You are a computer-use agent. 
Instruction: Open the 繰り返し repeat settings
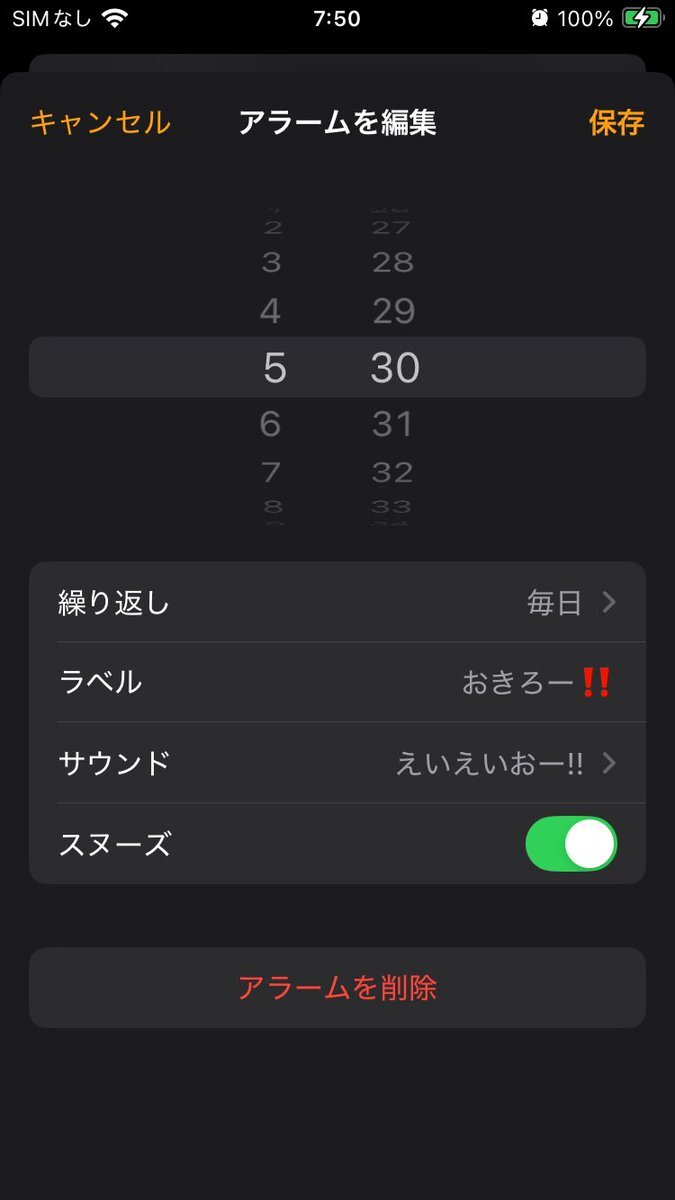pos(337,602)
